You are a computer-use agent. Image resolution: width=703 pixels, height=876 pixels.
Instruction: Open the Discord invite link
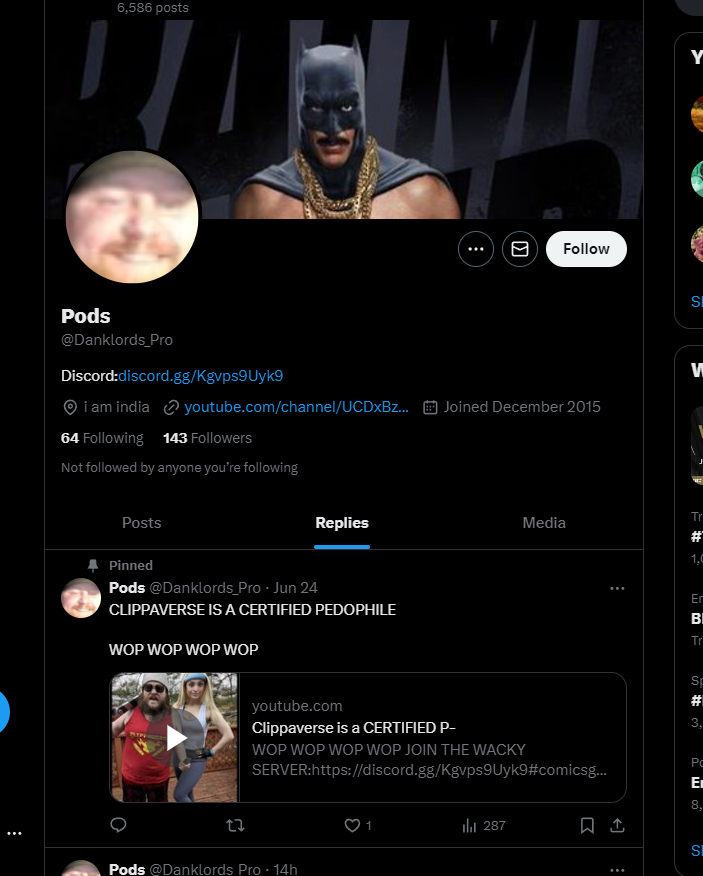click(x=200, y=376)
